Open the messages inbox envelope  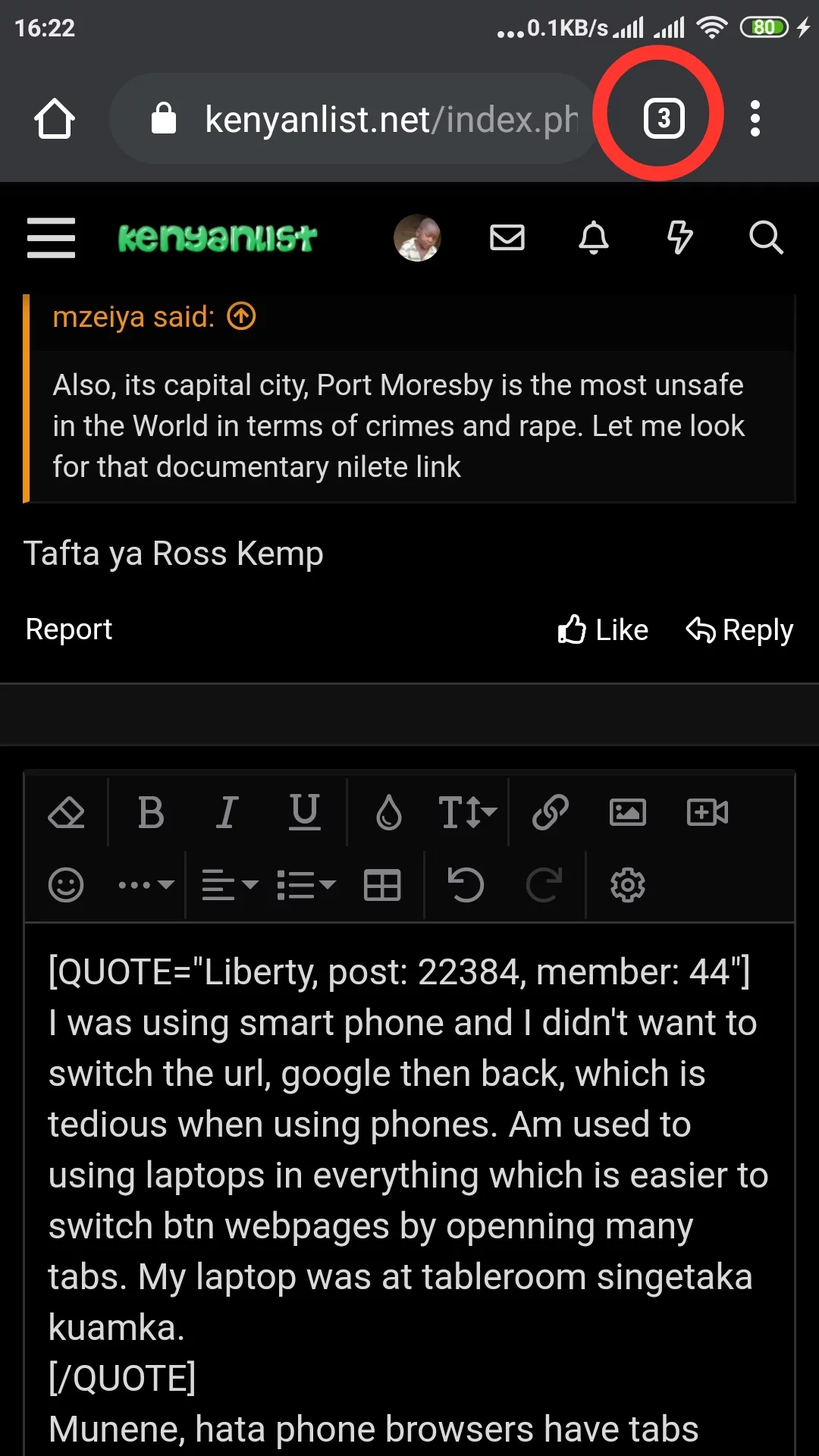click(x=507, y=237)
